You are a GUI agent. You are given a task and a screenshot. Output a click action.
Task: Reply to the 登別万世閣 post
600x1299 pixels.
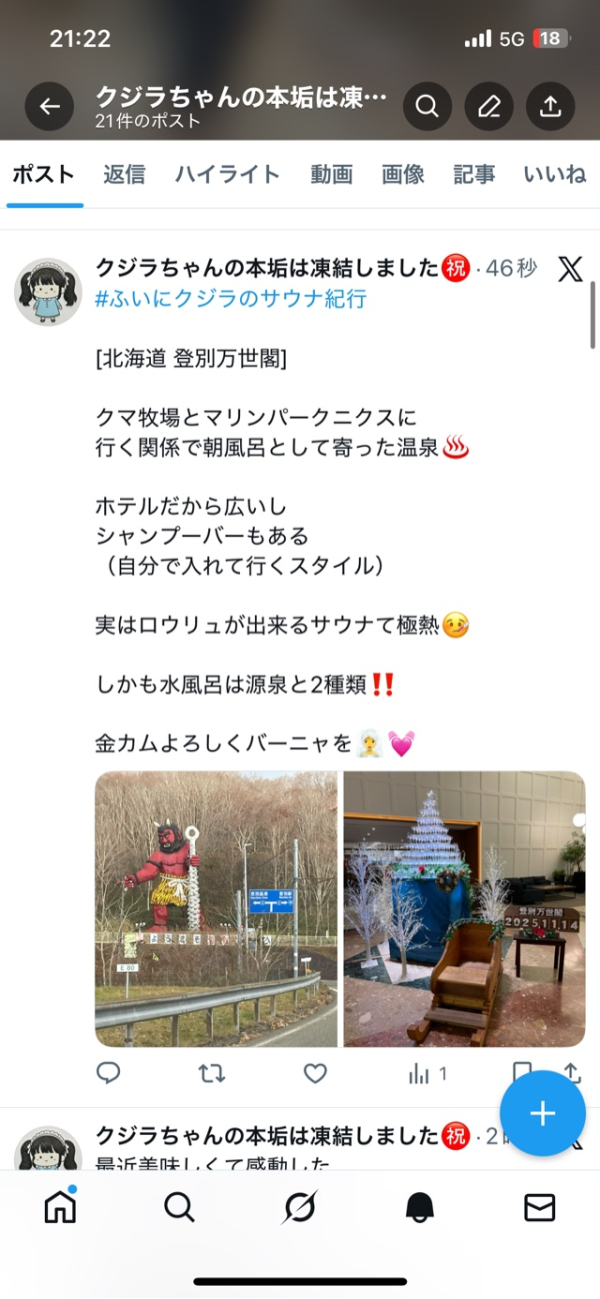108,1074
